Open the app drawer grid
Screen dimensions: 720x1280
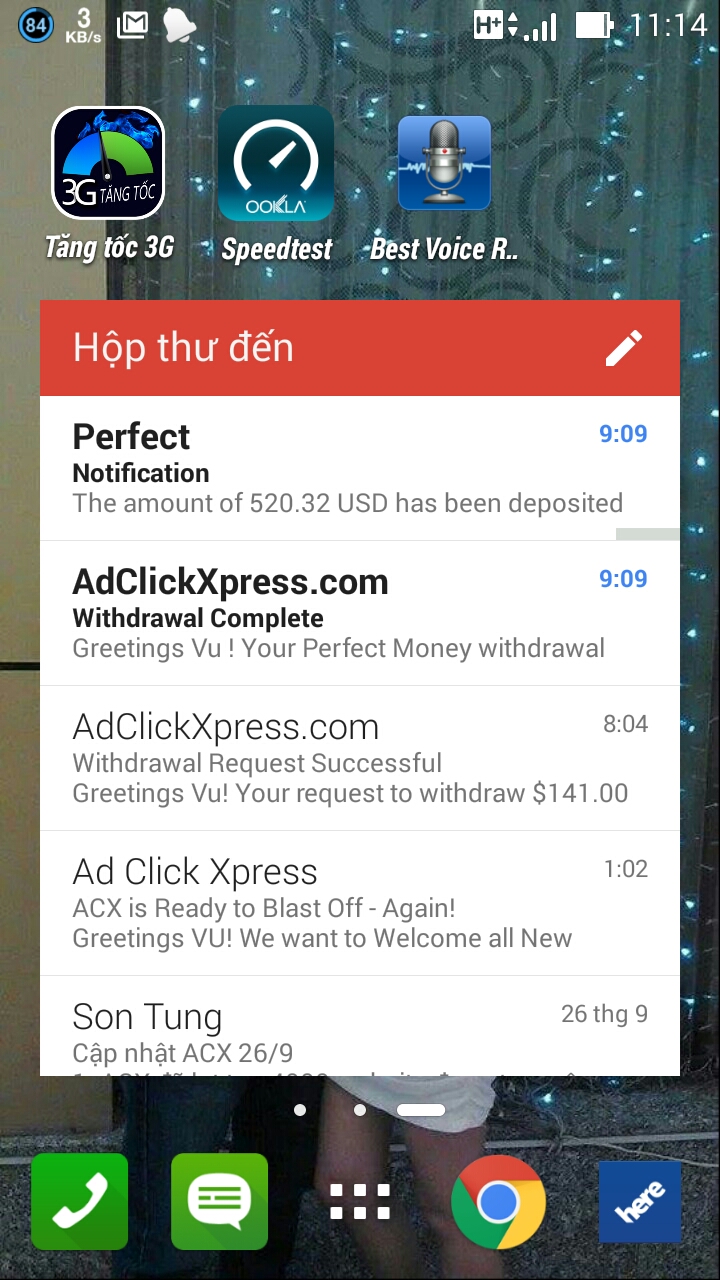[x=360, y=1202]
